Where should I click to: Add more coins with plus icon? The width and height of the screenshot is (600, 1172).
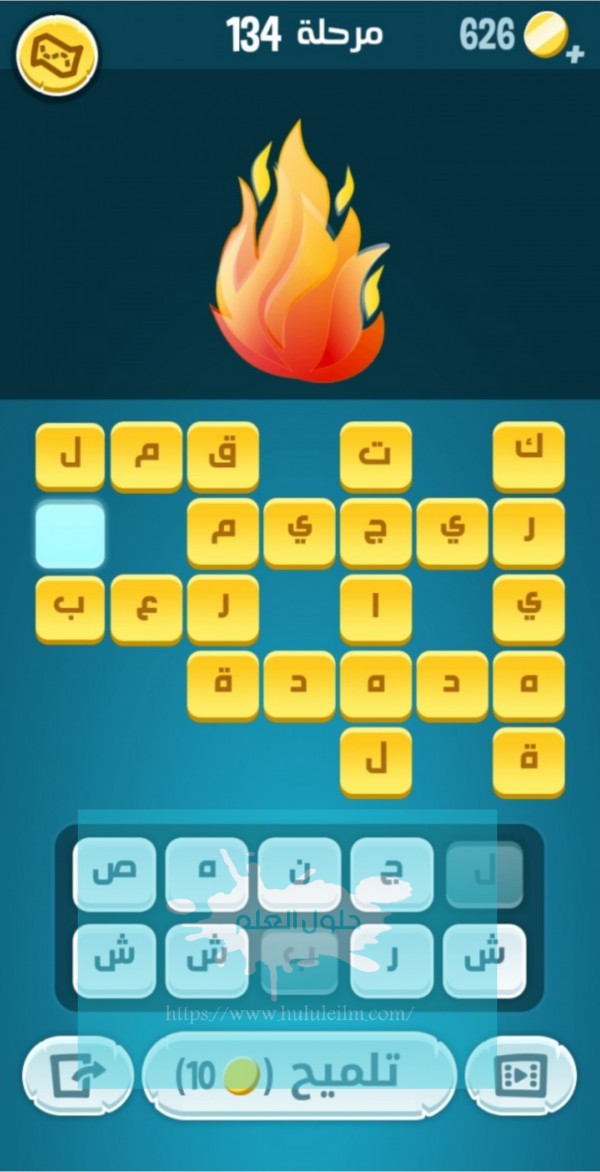click(574, 54)
